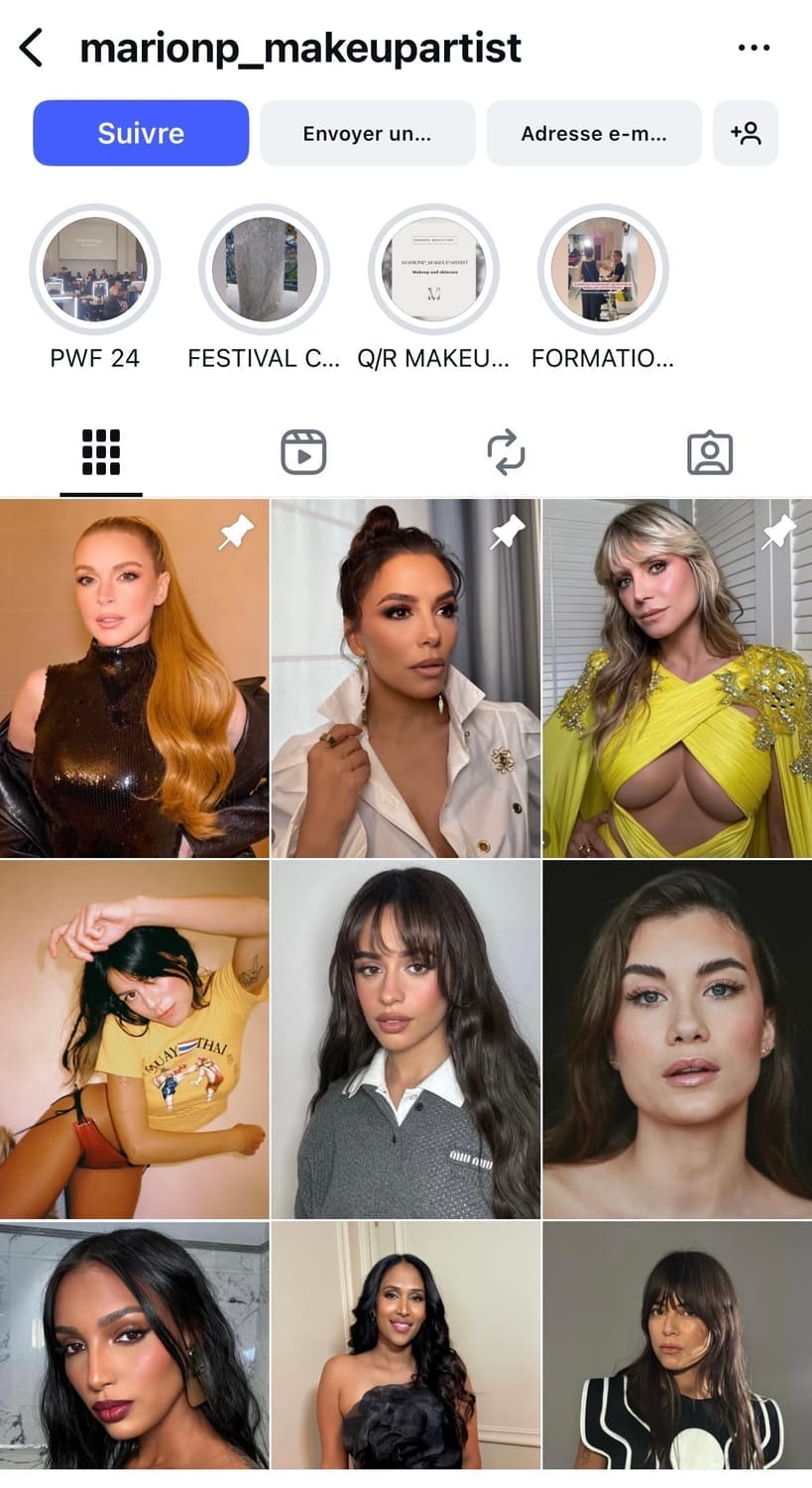Open the post with the dark red lipstick

[x=134, y=1345]
